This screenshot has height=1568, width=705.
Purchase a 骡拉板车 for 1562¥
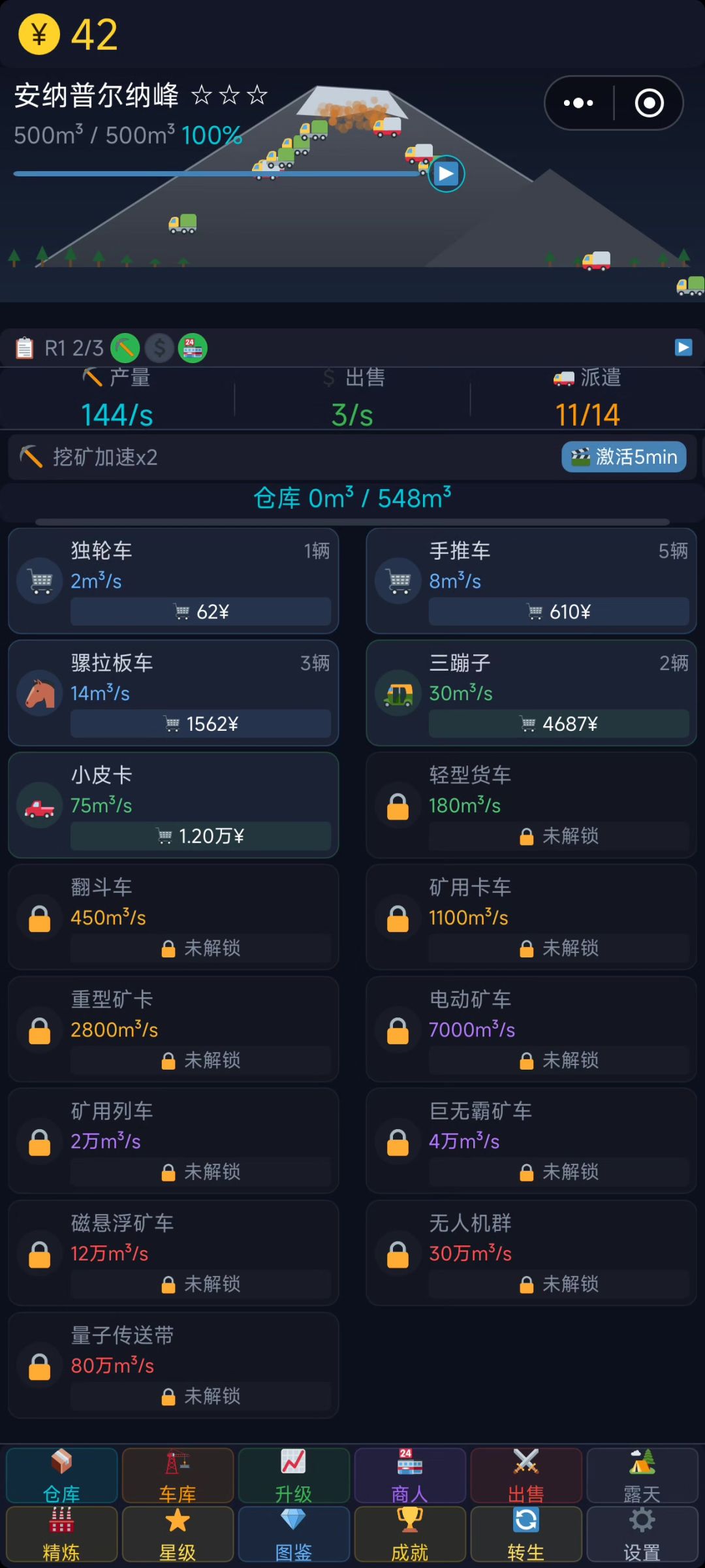(200, 724)
